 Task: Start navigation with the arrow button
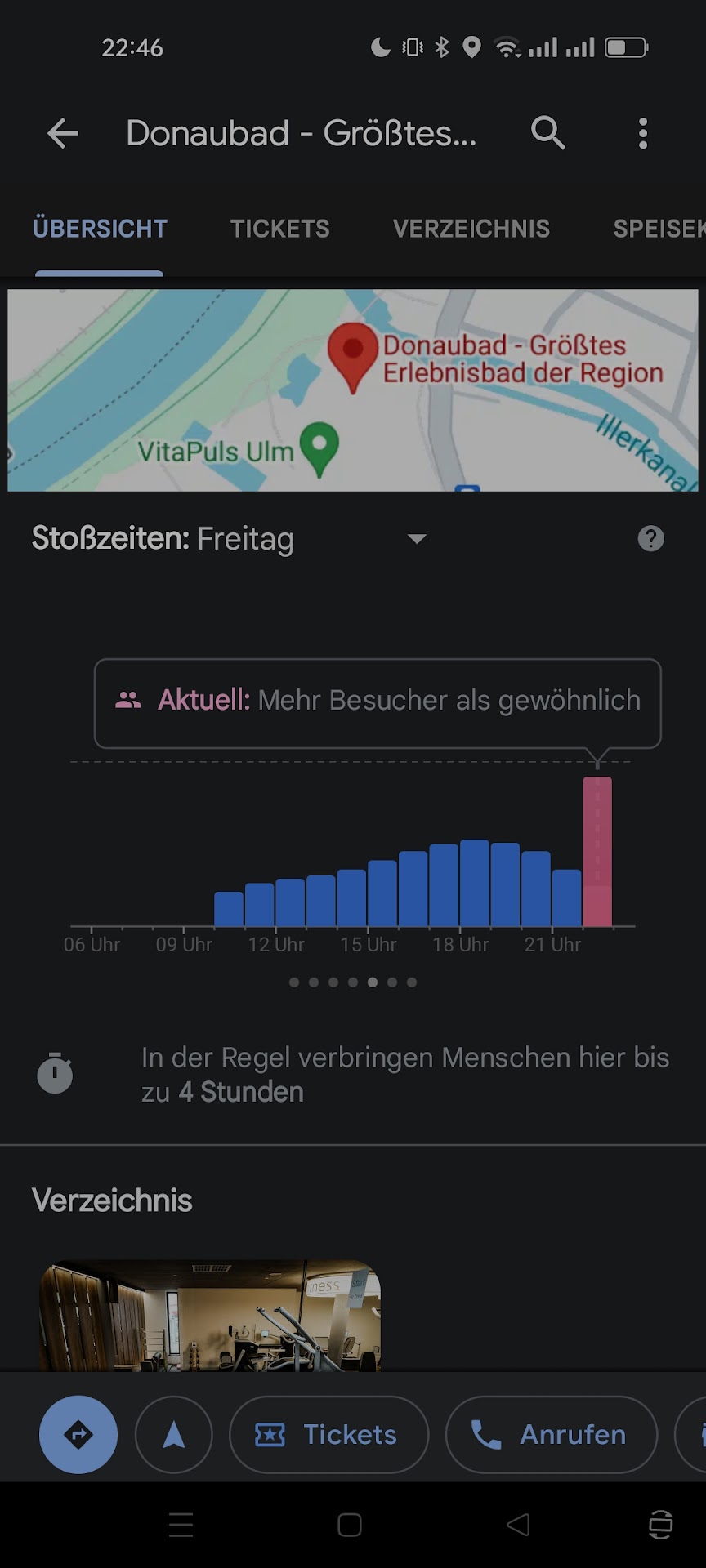tap(173, 1434)
